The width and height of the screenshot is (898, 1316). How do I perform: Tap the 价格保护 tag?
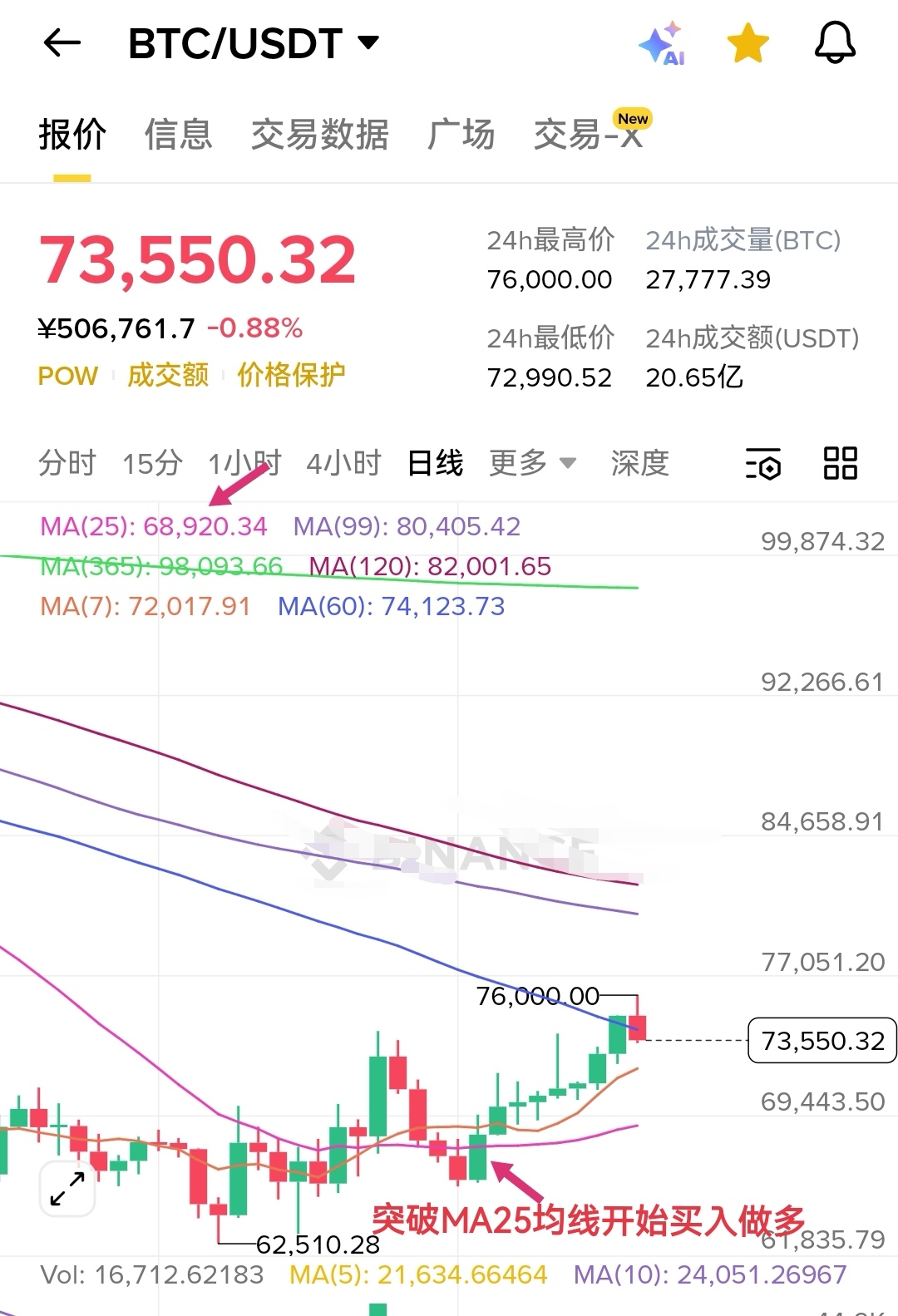pyautogui.click(x=291, y=376)
